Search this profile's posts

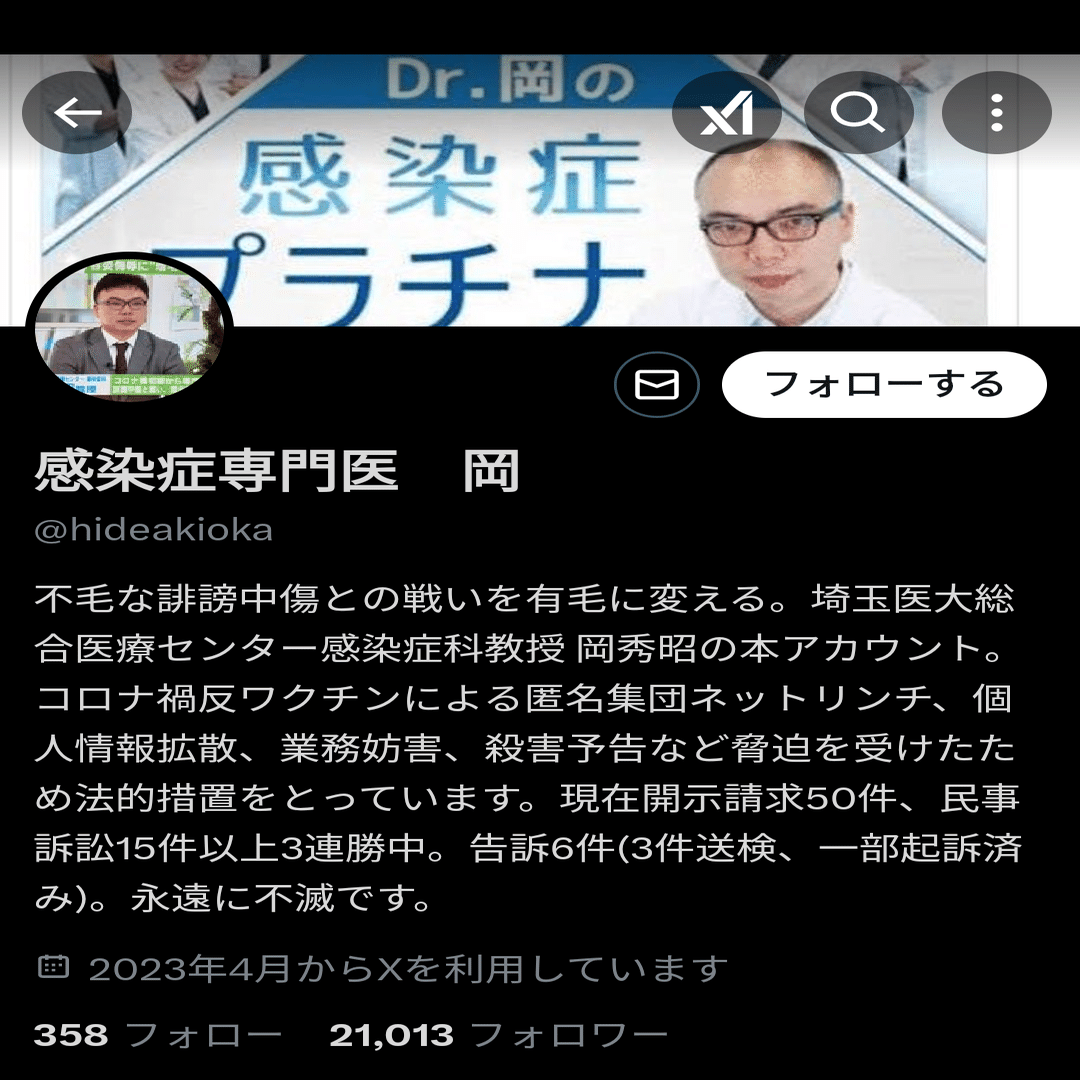(859, 113)
